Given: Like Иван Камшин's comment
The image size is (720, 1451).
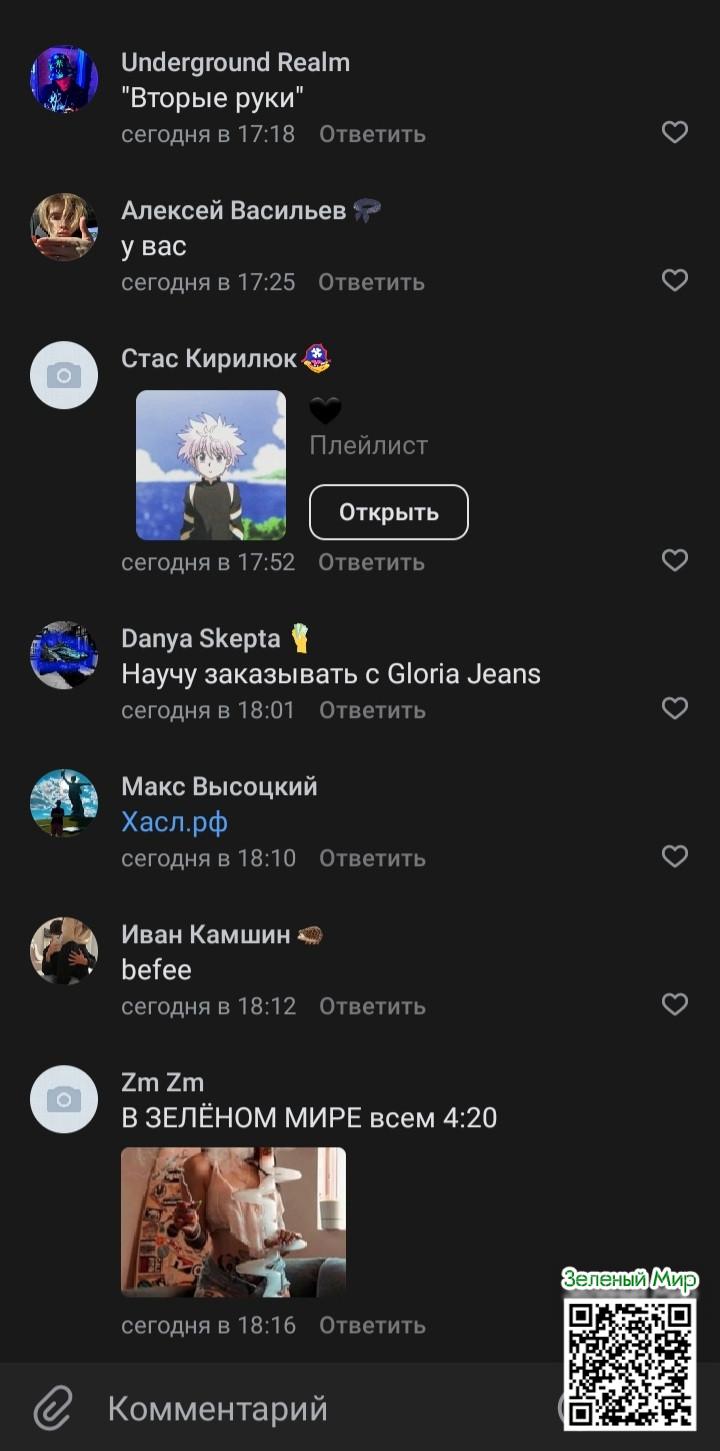Looking at the screenshot, I should click(675, 1004).
